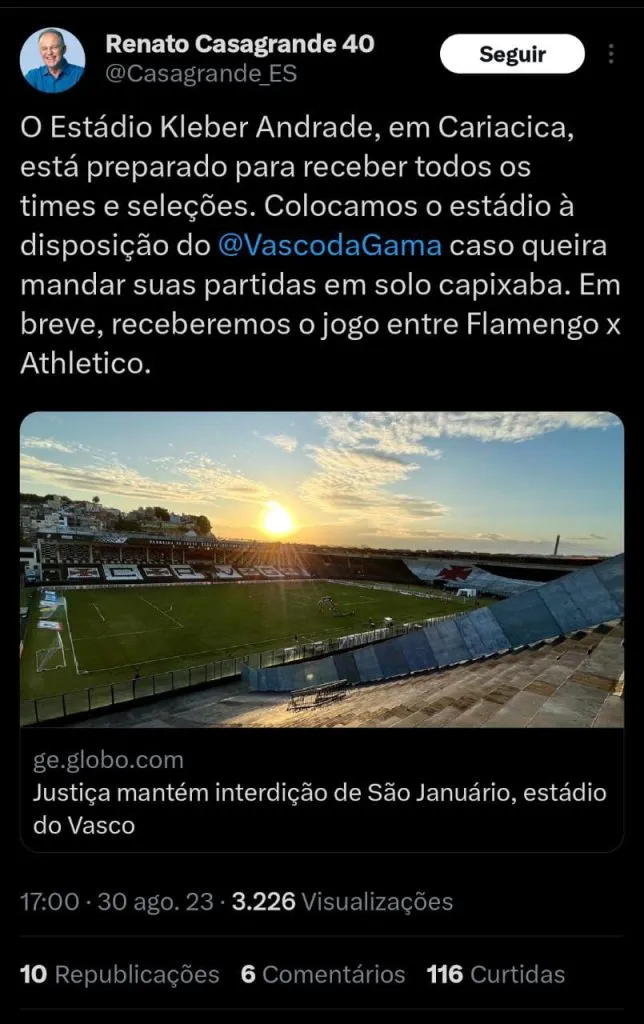This screenshot has width=644, height=1024.
Task: Follow Renato Casagrande with Seguir button
Action: [512, 54]
